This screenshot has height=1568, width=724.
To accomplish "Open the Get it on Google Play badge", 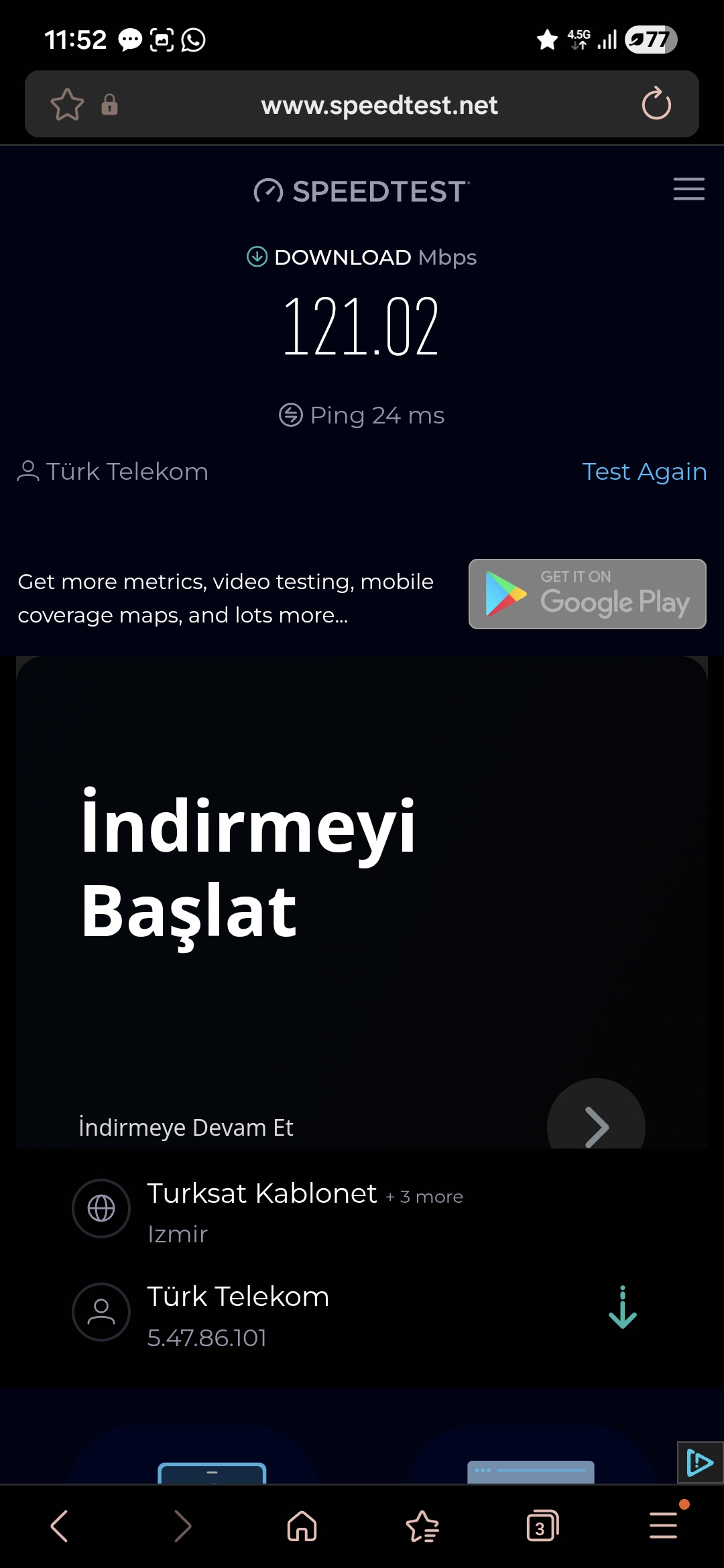I will click(x=587, y=594).
